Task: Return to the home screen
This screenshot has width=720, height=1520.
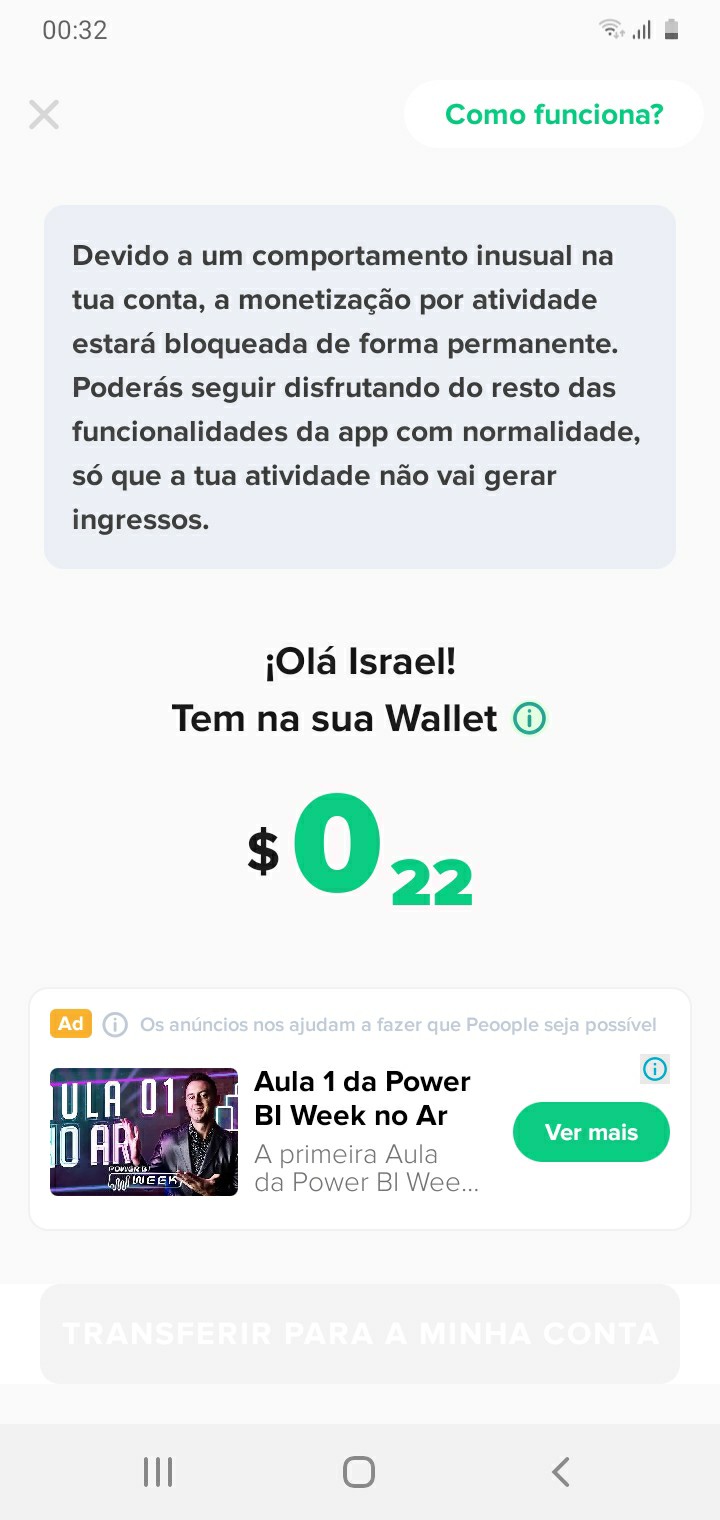Action: pos(359,1472)
